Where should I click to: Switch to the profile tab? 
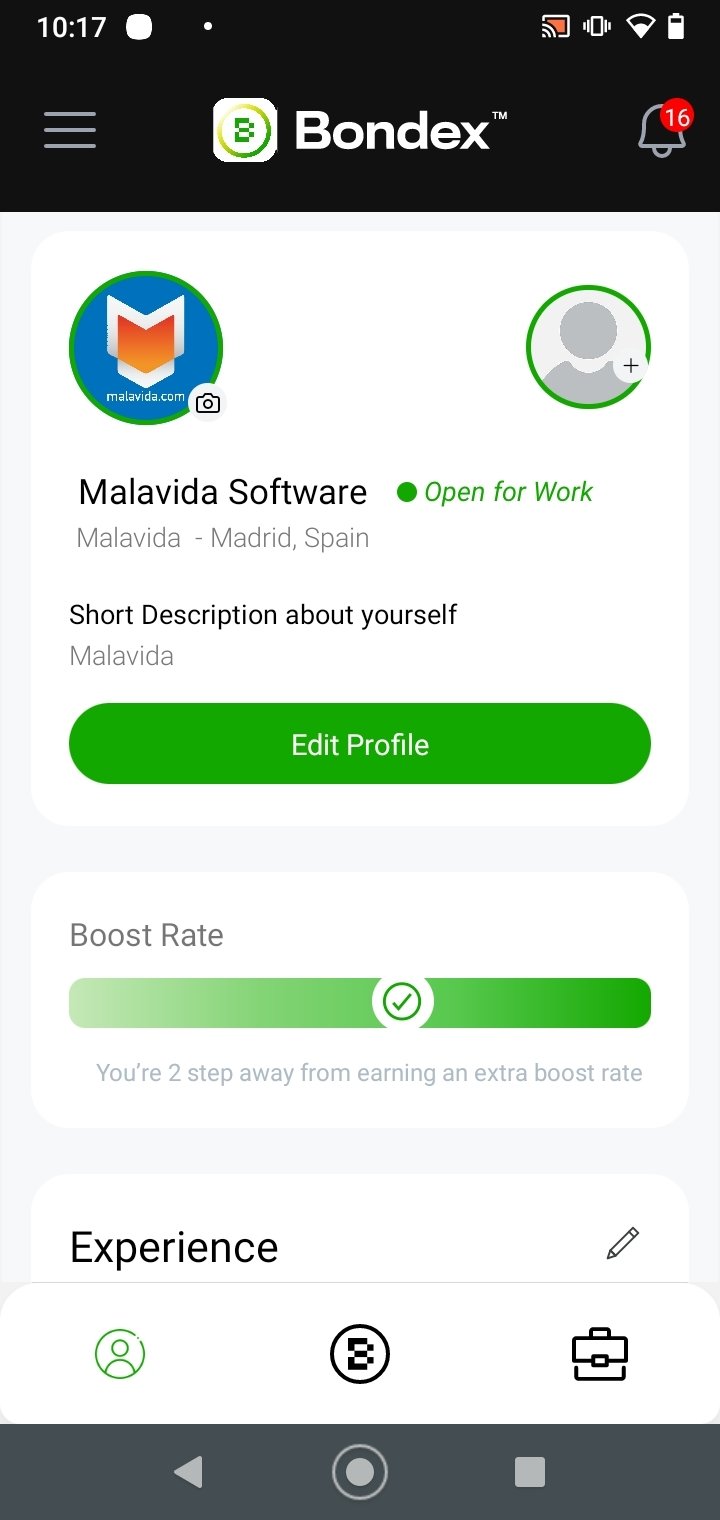(120, 1354)
